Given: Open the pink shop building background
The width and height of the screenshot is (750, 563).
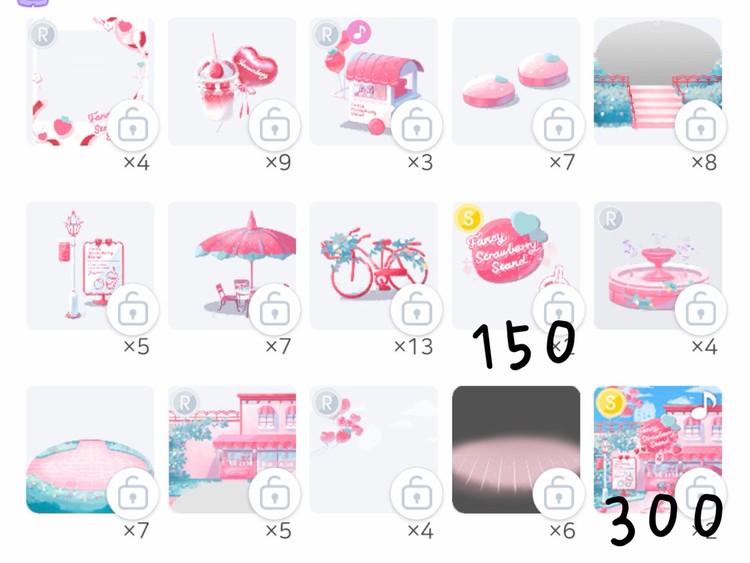Looking at the screenshot, I should click(x=231, y=450).
